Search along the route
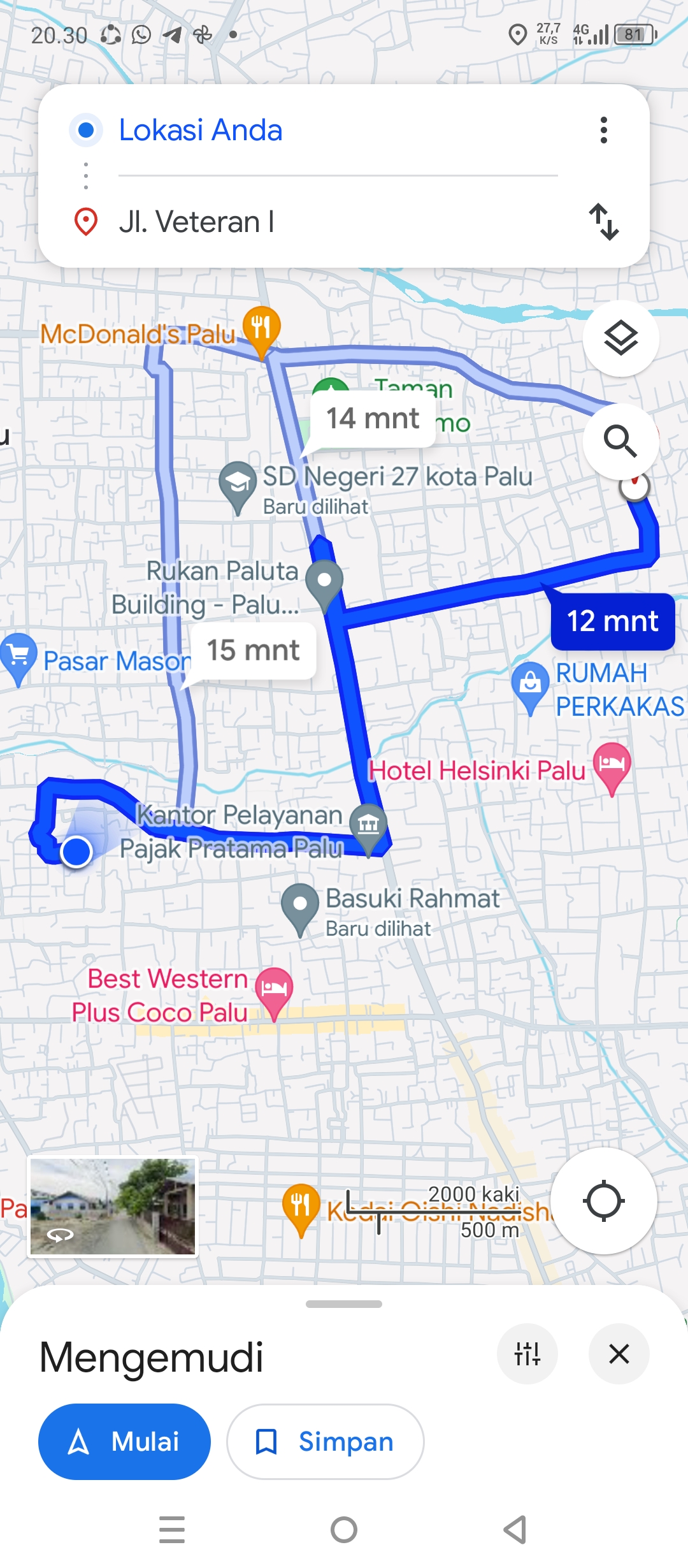688x1568 pixels. (x=621, y=441)
